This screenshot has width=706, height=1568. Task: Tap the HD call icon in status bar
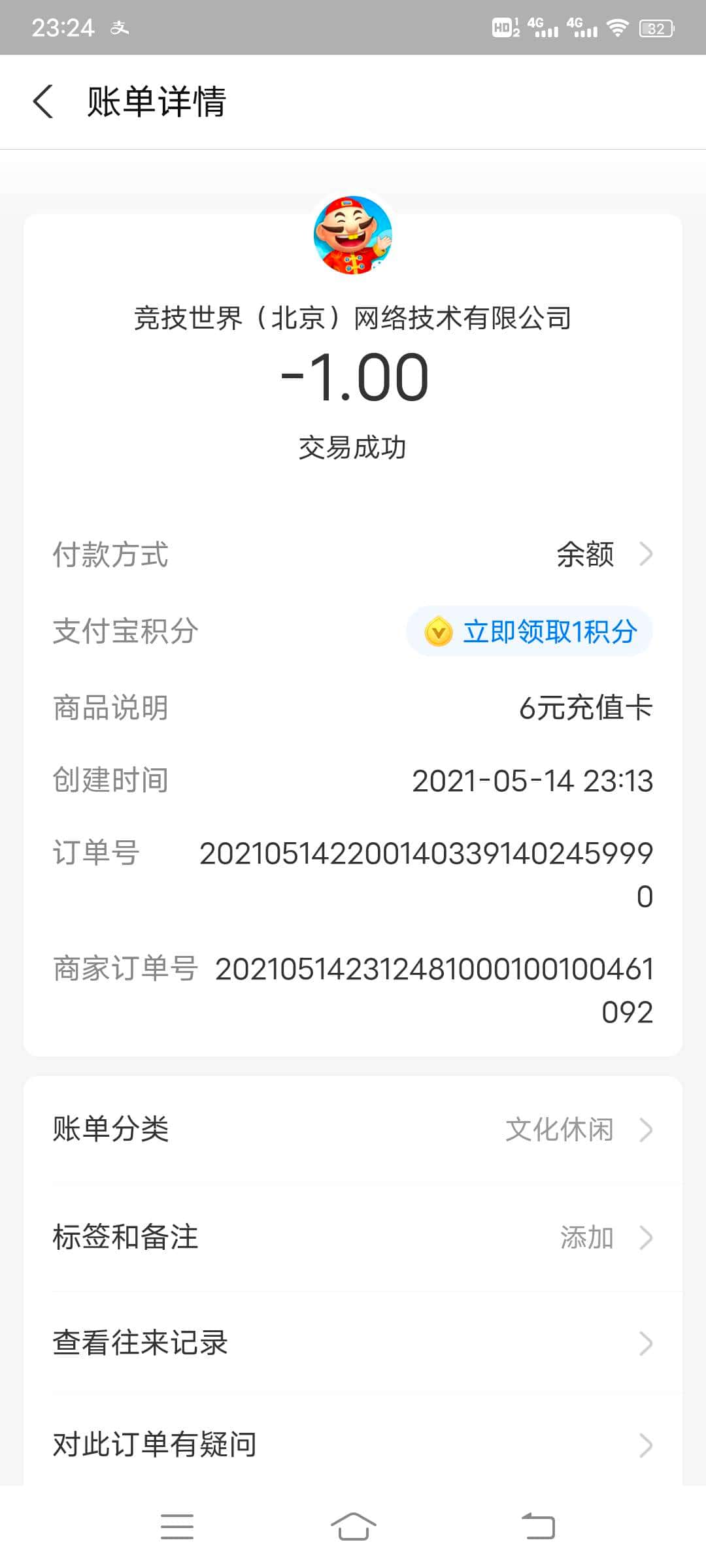[x=502, y=29]
